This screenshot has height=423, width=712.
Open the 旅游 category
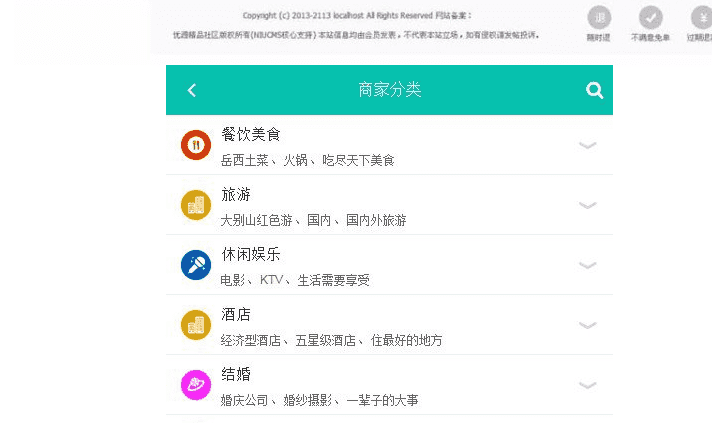[236, 194]
